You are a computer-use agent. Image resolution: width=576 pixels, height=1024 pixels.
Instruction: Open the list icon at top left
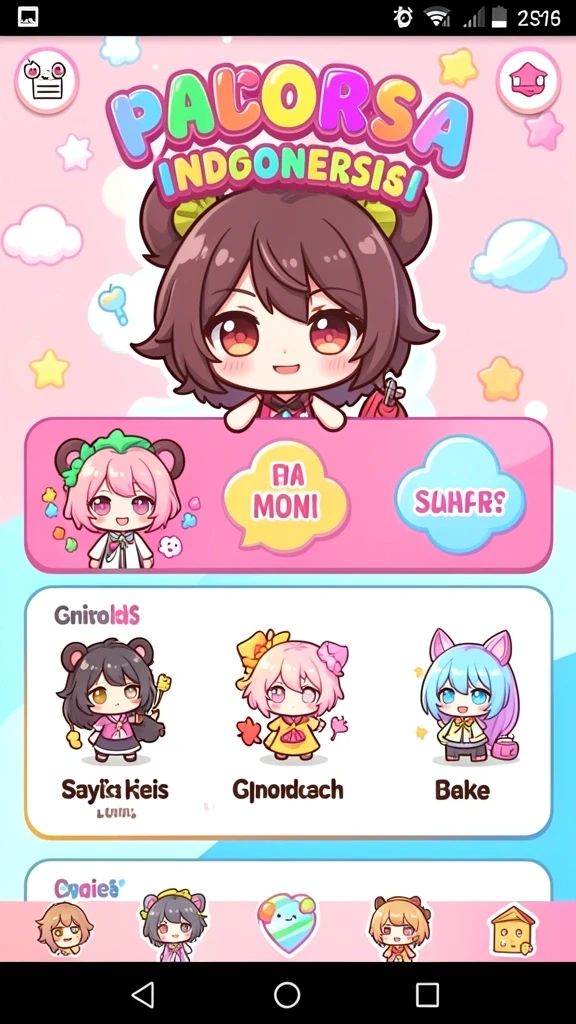46,82
